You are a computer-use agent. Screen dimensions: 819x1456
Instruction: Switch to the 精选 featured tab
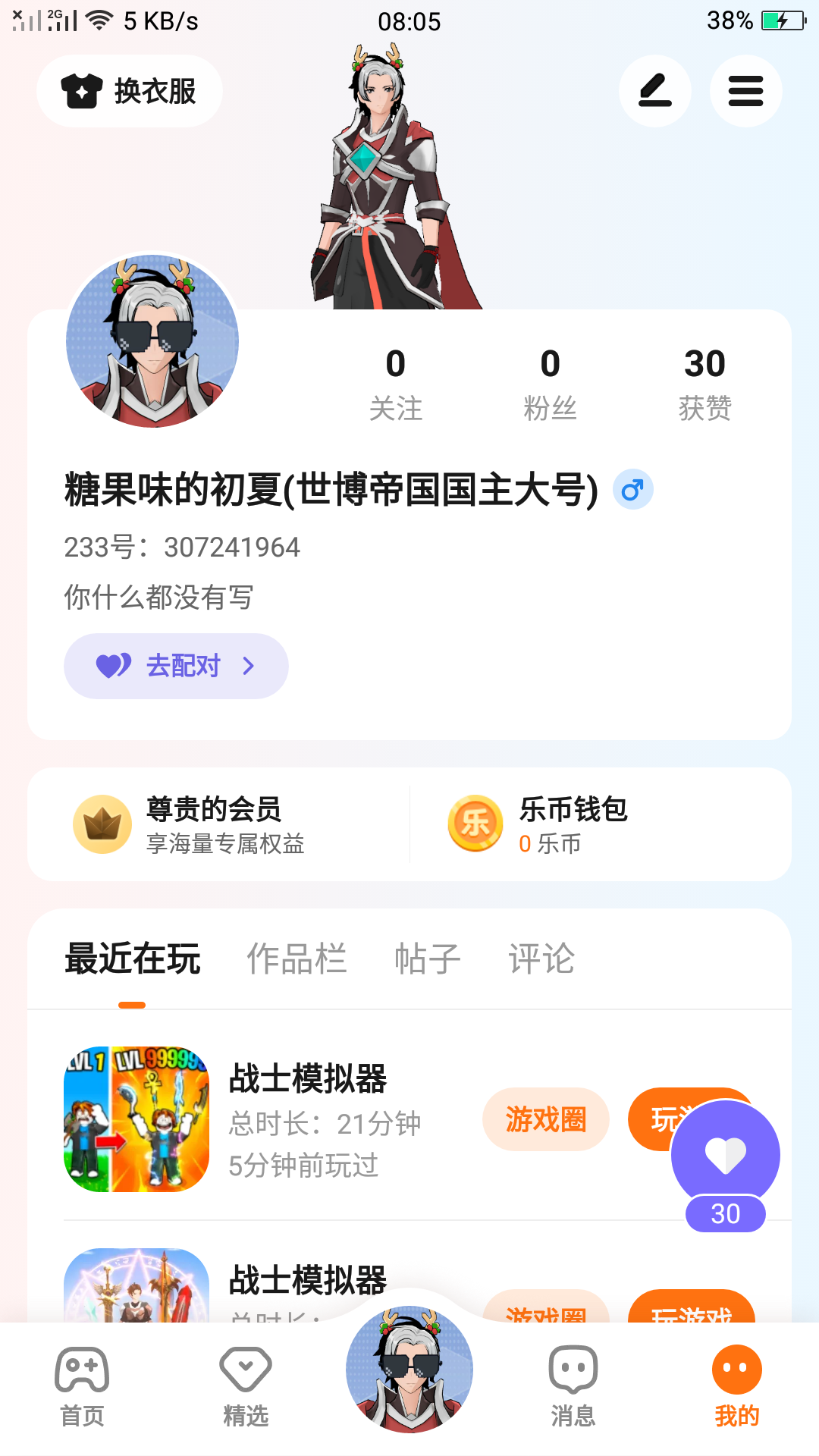[x=246, y=1385]
